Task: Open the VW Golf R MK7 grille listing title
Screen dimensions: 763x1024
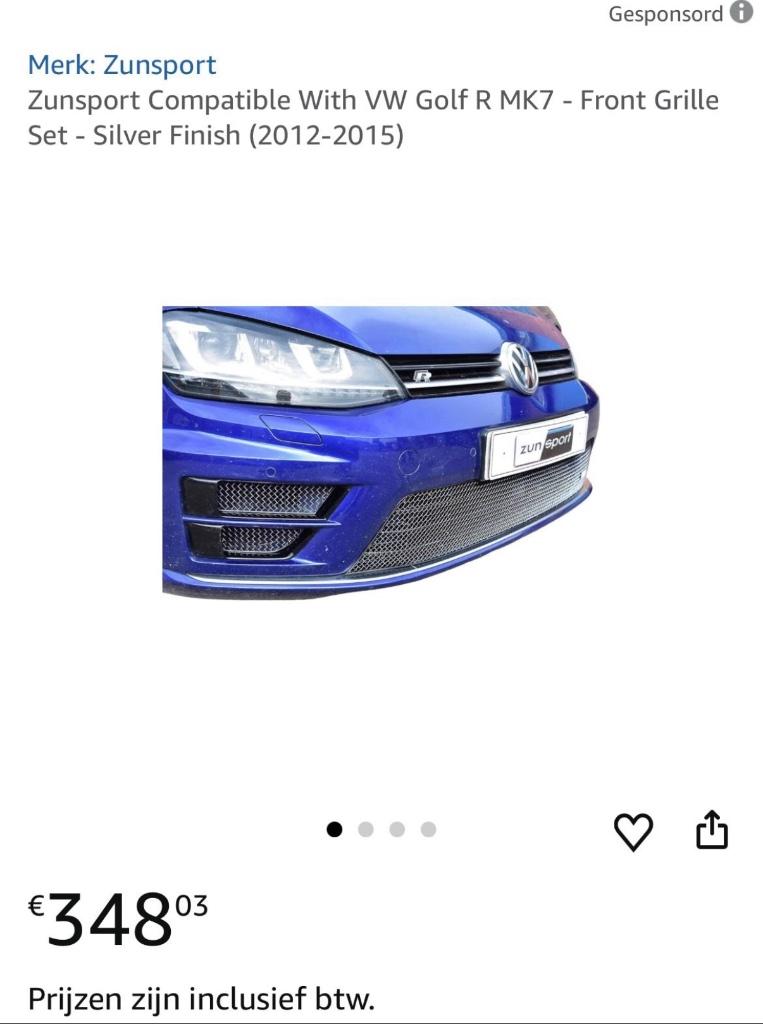Action: 374,116
